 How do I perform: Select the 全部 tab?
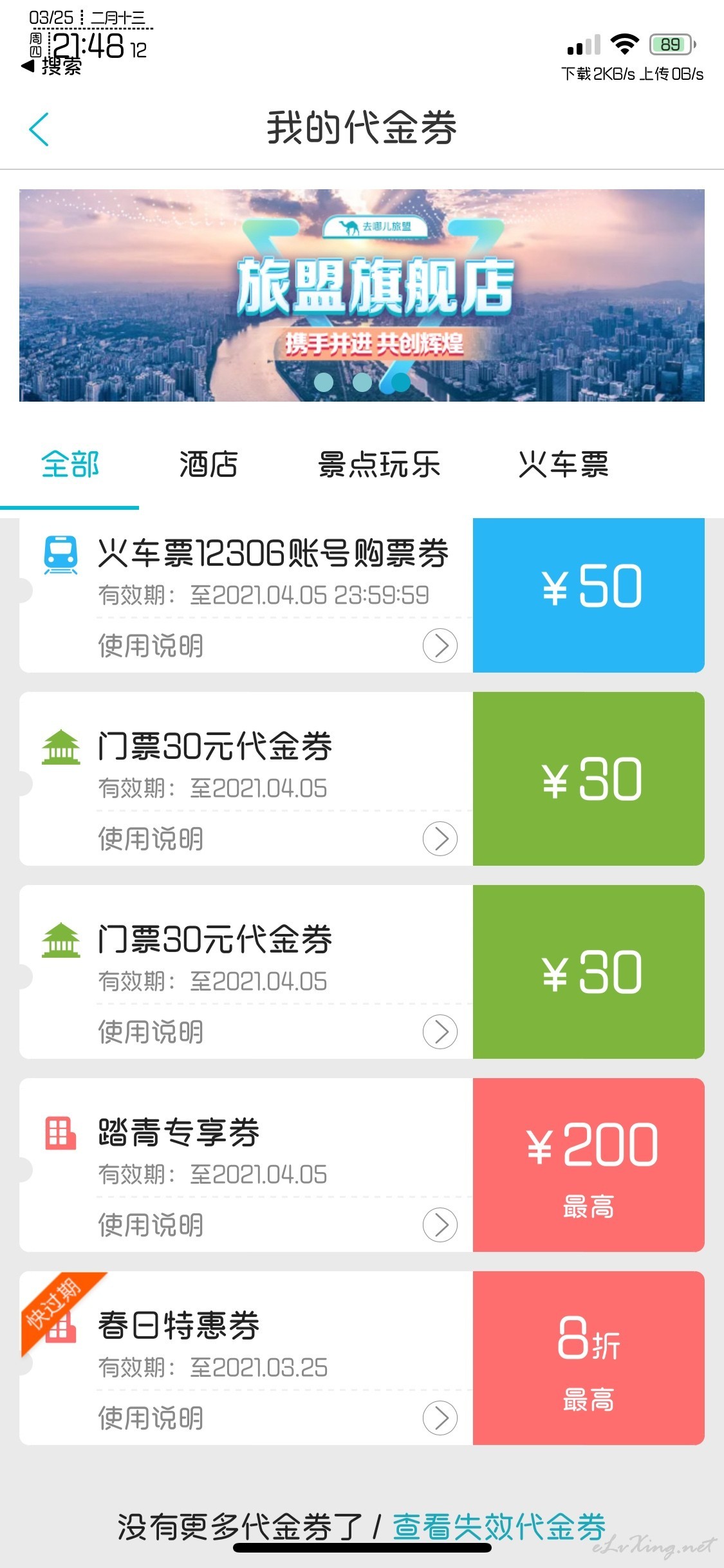70,464
